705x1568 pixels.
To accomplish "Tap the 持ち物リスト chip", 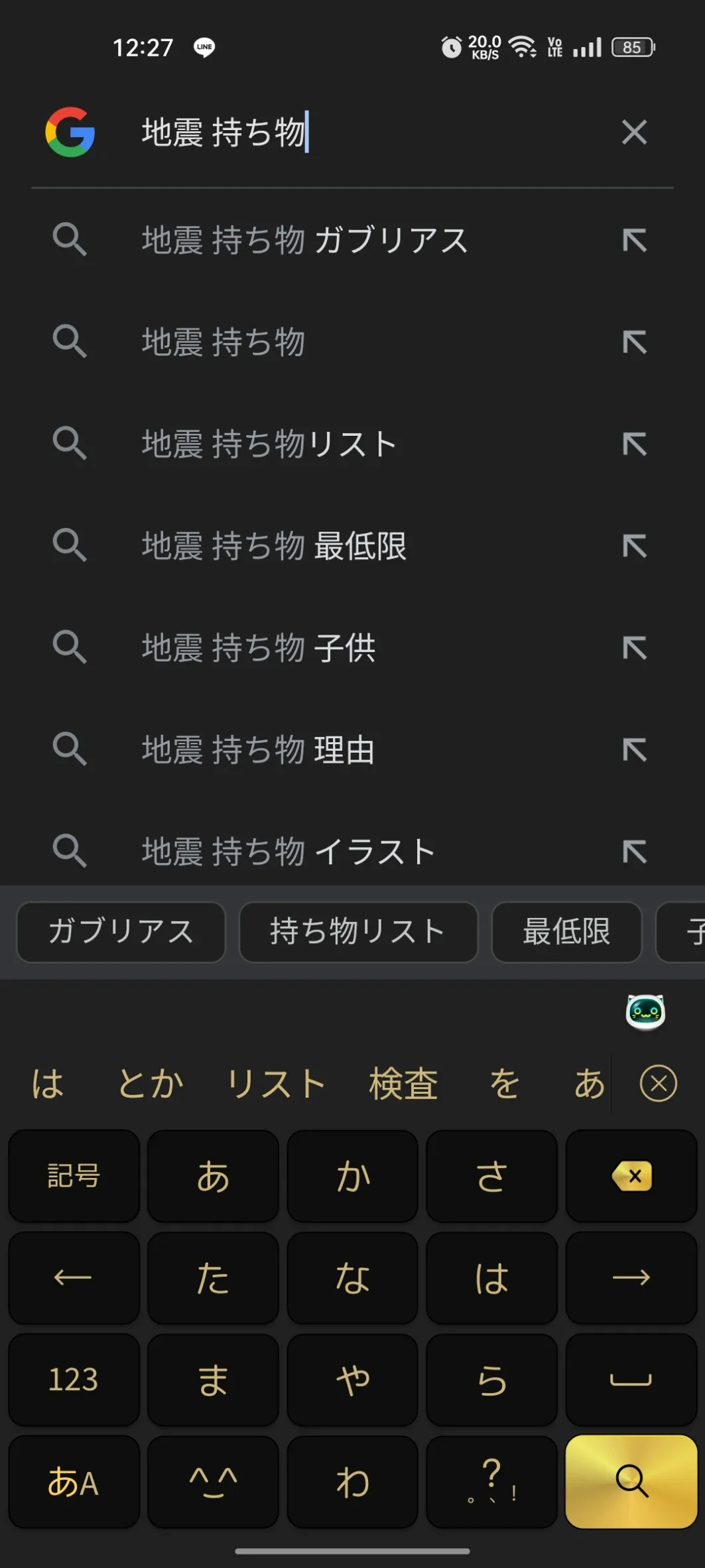I will tap(357, 932).
